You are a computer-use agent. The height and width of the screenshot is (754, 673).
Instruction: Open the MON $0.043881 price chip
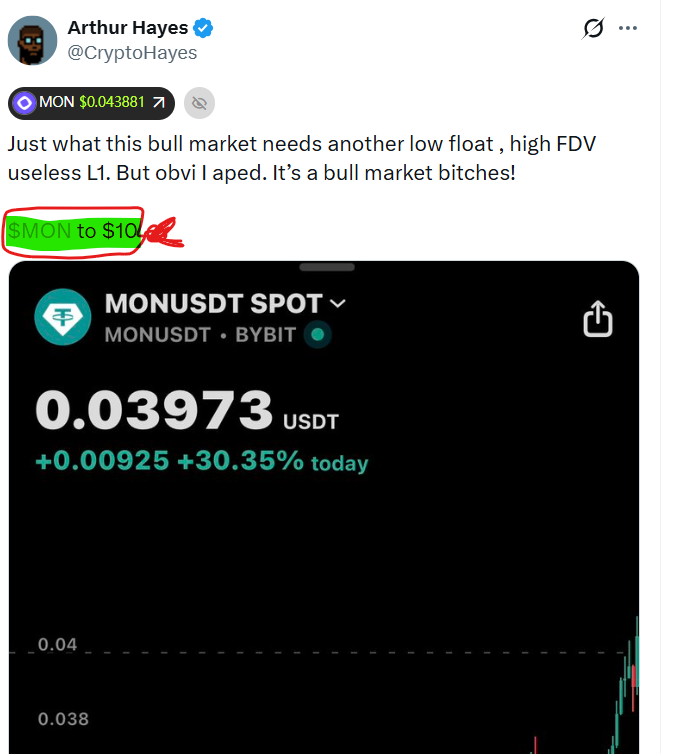91,103
